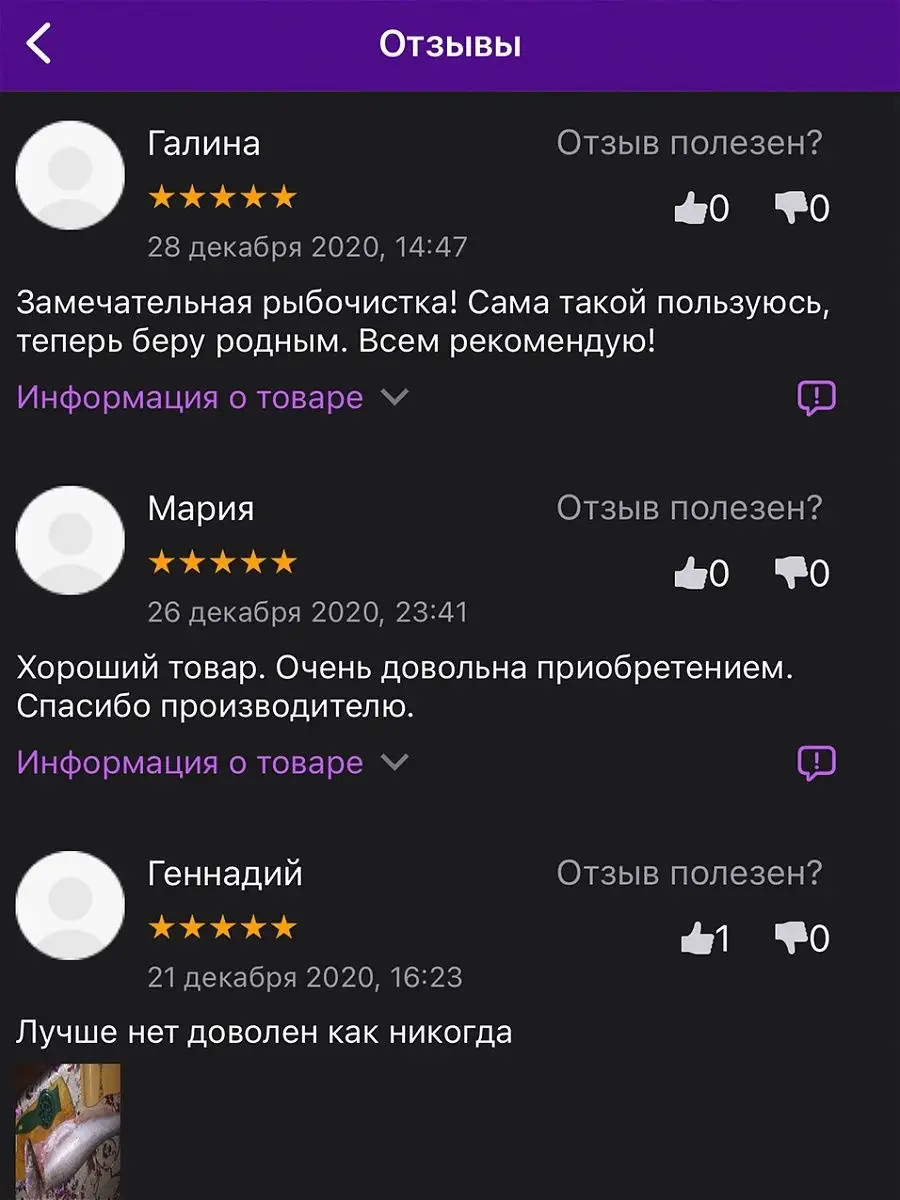Open the photo attached to Геннадий's review
The height and width of the screenshot is (1200, 900).
point(68,1130)
